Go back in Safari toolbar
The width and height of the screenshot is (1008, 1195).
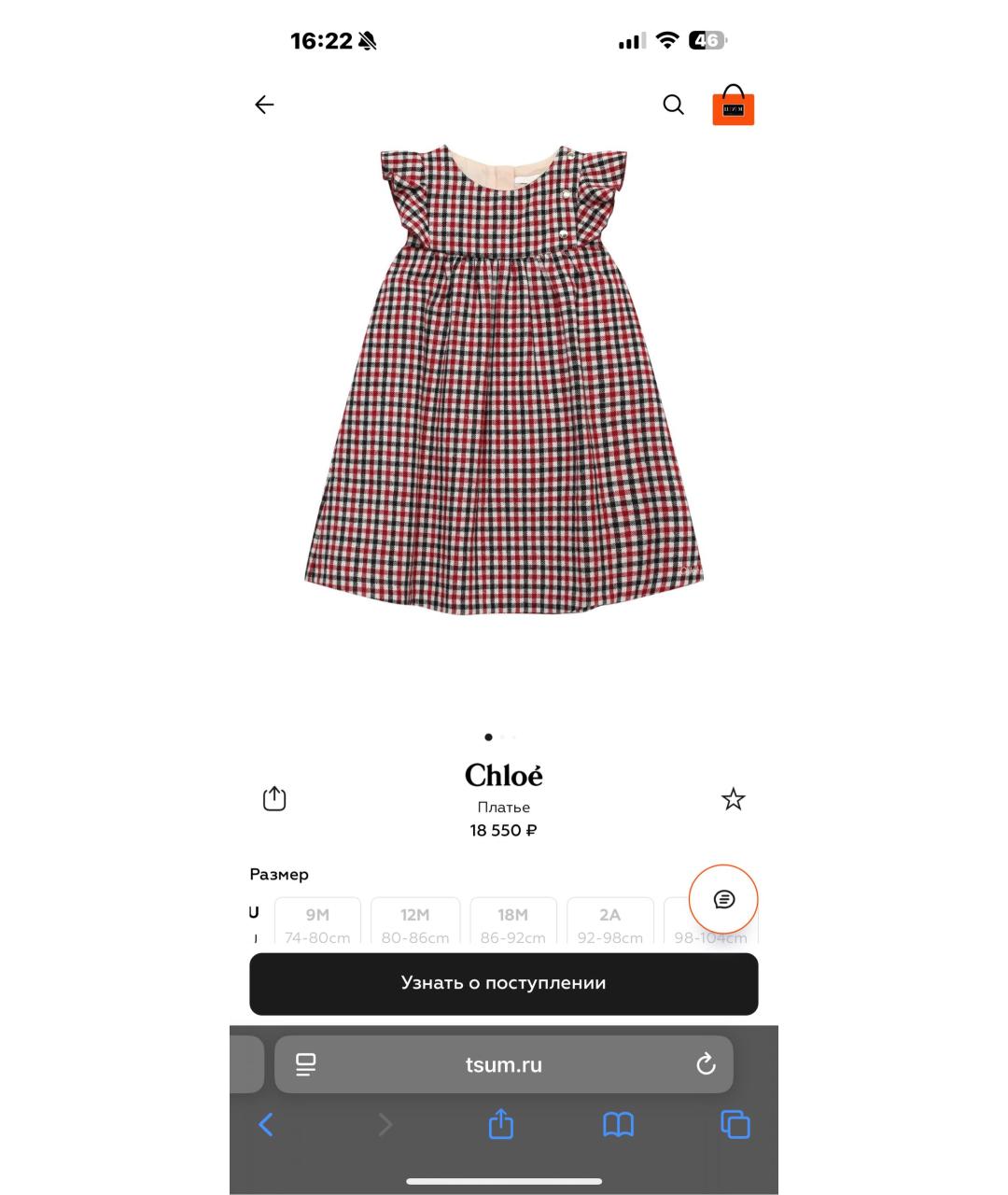point(266,1124)
